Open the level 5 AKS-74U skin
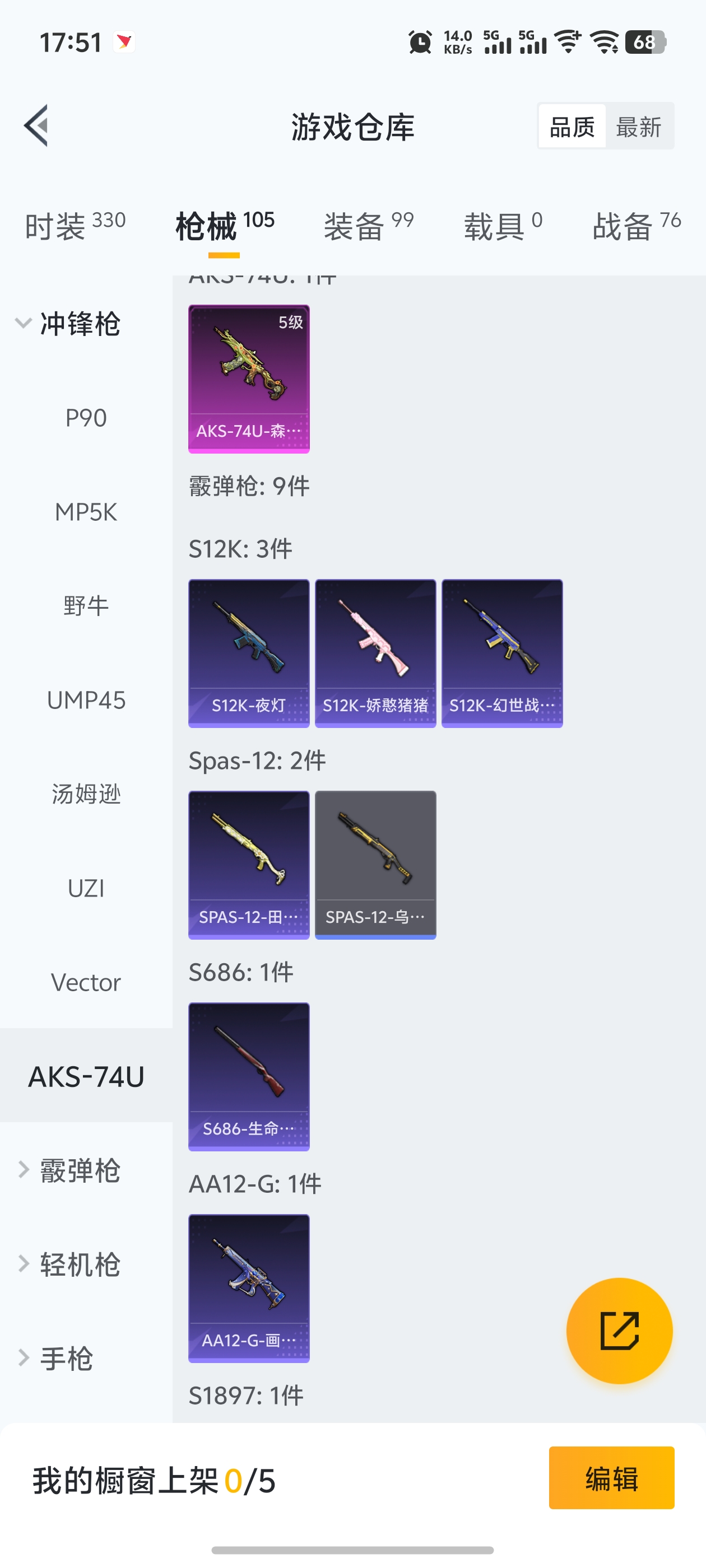Viewport: 706px width, 1568px height. click(x=249, y=379)
